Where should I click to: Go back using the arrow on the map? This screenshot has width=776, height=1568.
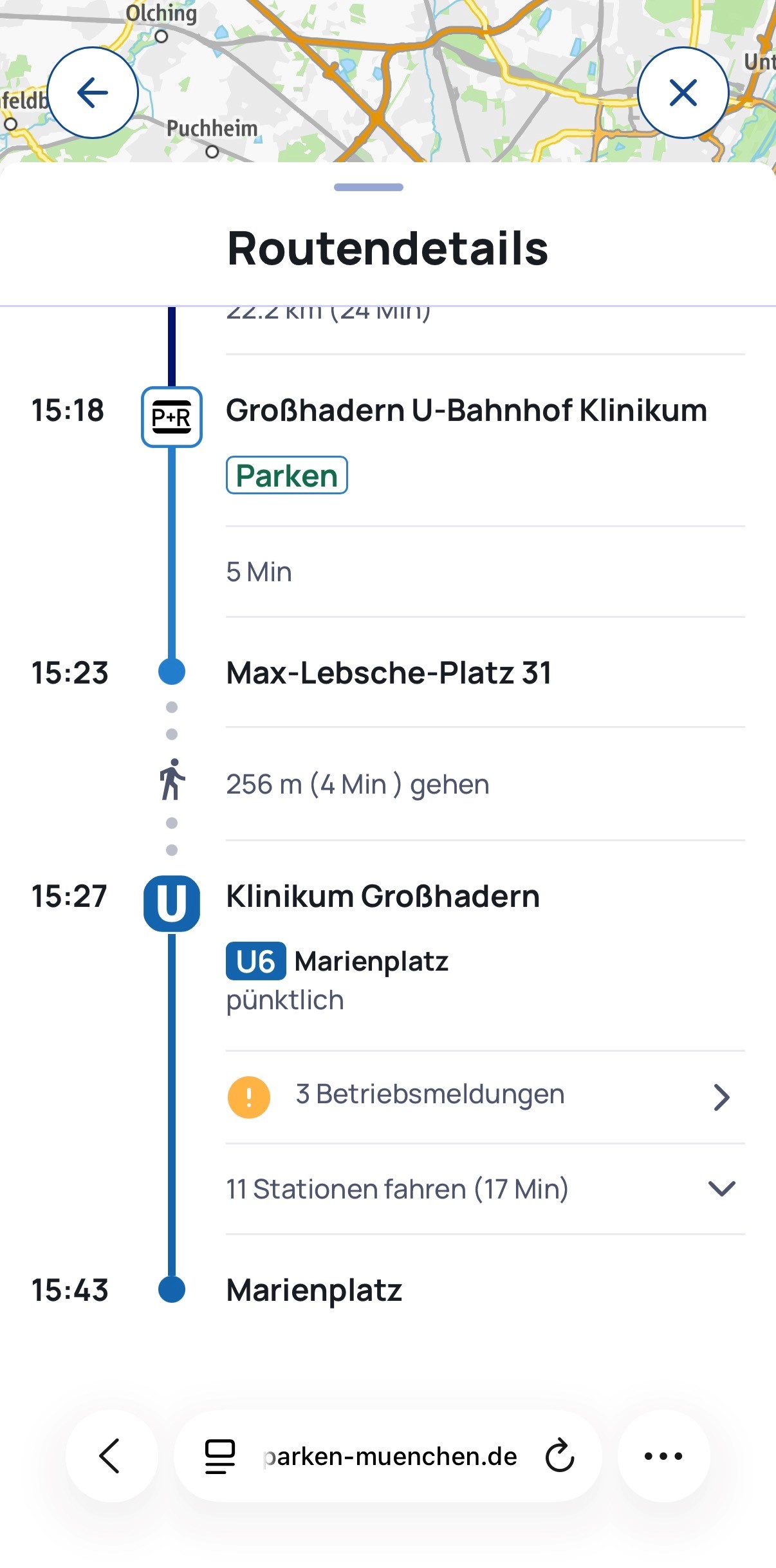tap(93, 93)
